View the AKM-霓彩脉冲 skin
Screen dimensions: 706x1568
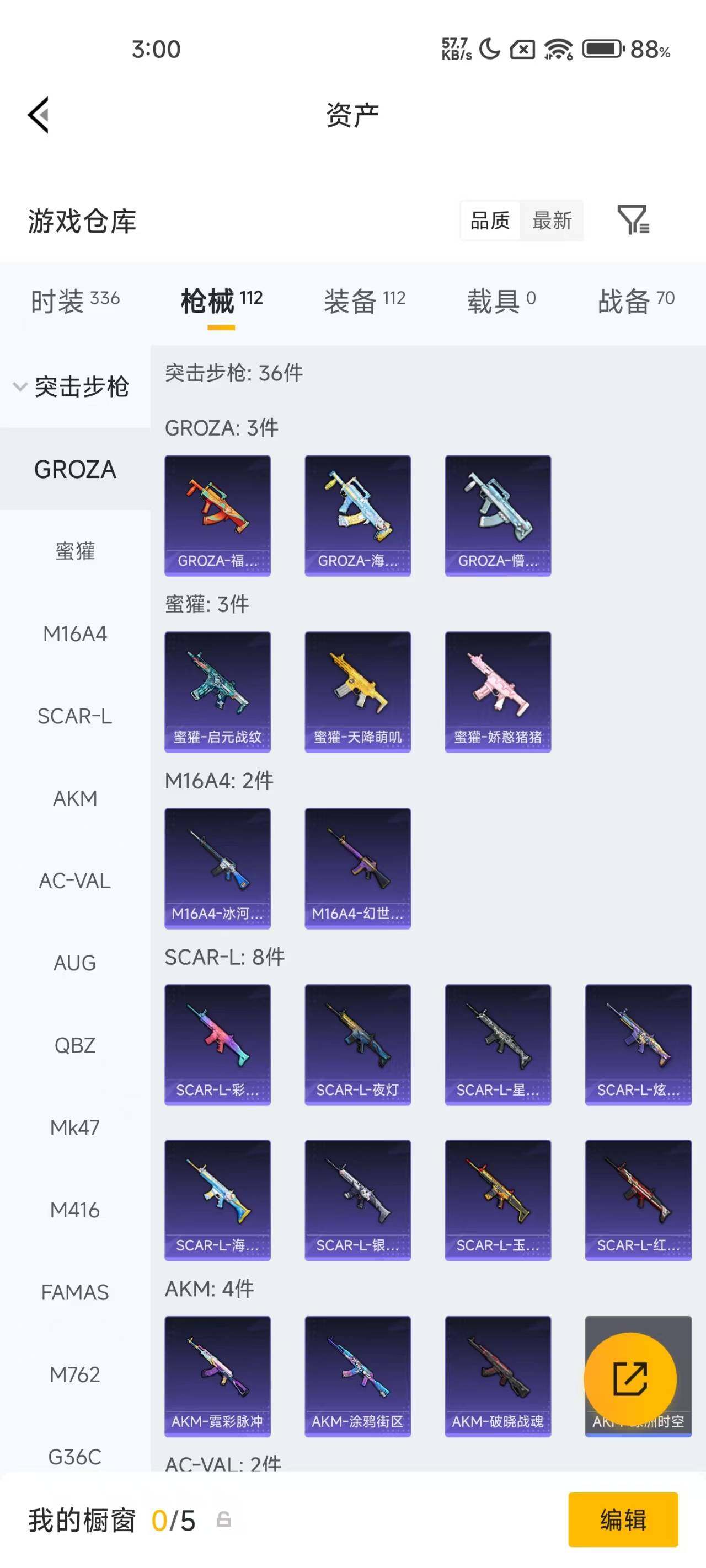(x=217, y=1376)
